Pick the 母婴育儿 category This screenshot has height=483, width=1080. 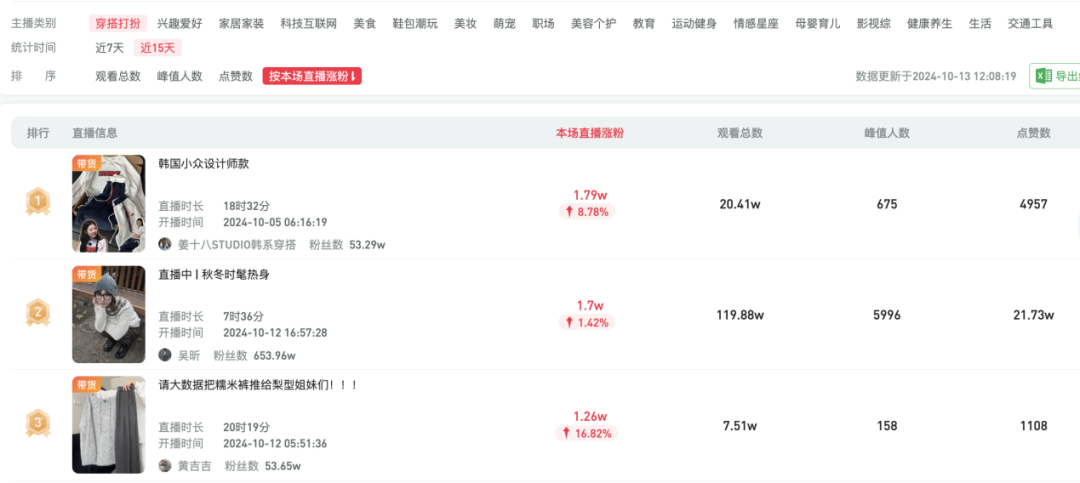[819, 23]
